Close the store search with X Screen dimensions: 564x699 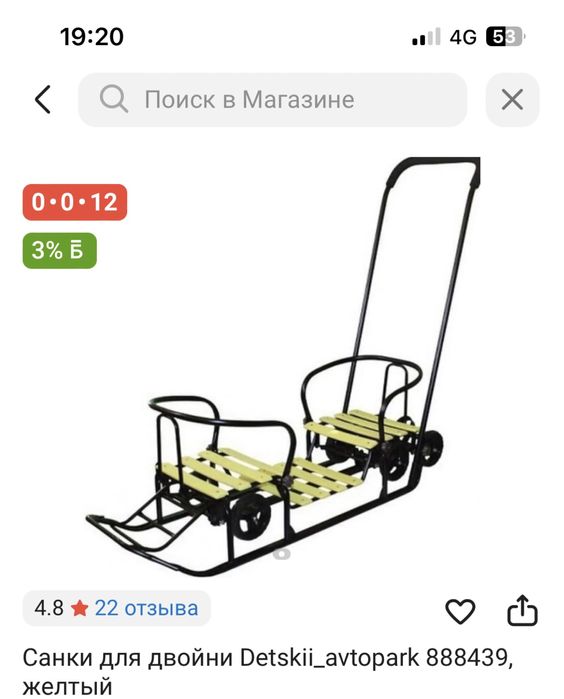[512, 99]
